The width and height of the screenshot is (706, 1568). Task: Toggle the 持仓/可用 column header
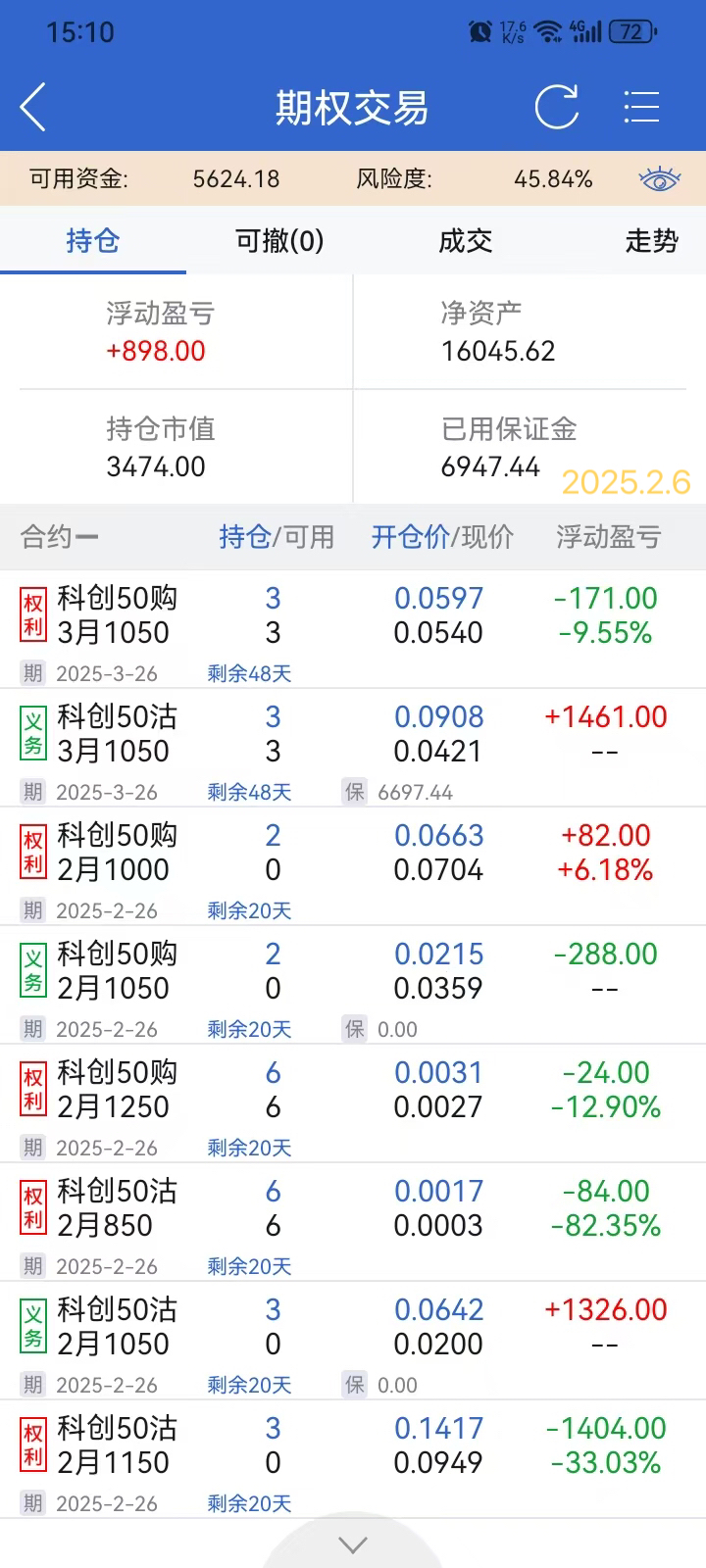coord(277,537)
